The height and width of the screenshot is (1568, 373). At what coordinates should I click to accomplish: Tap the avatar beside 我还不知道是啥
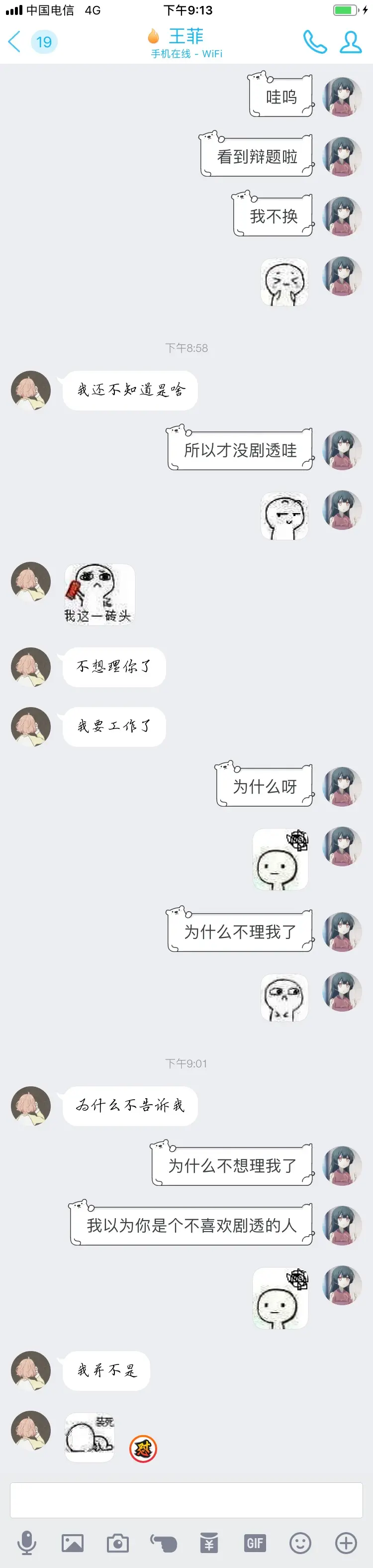pyautogui.click(x=30, y=390)
